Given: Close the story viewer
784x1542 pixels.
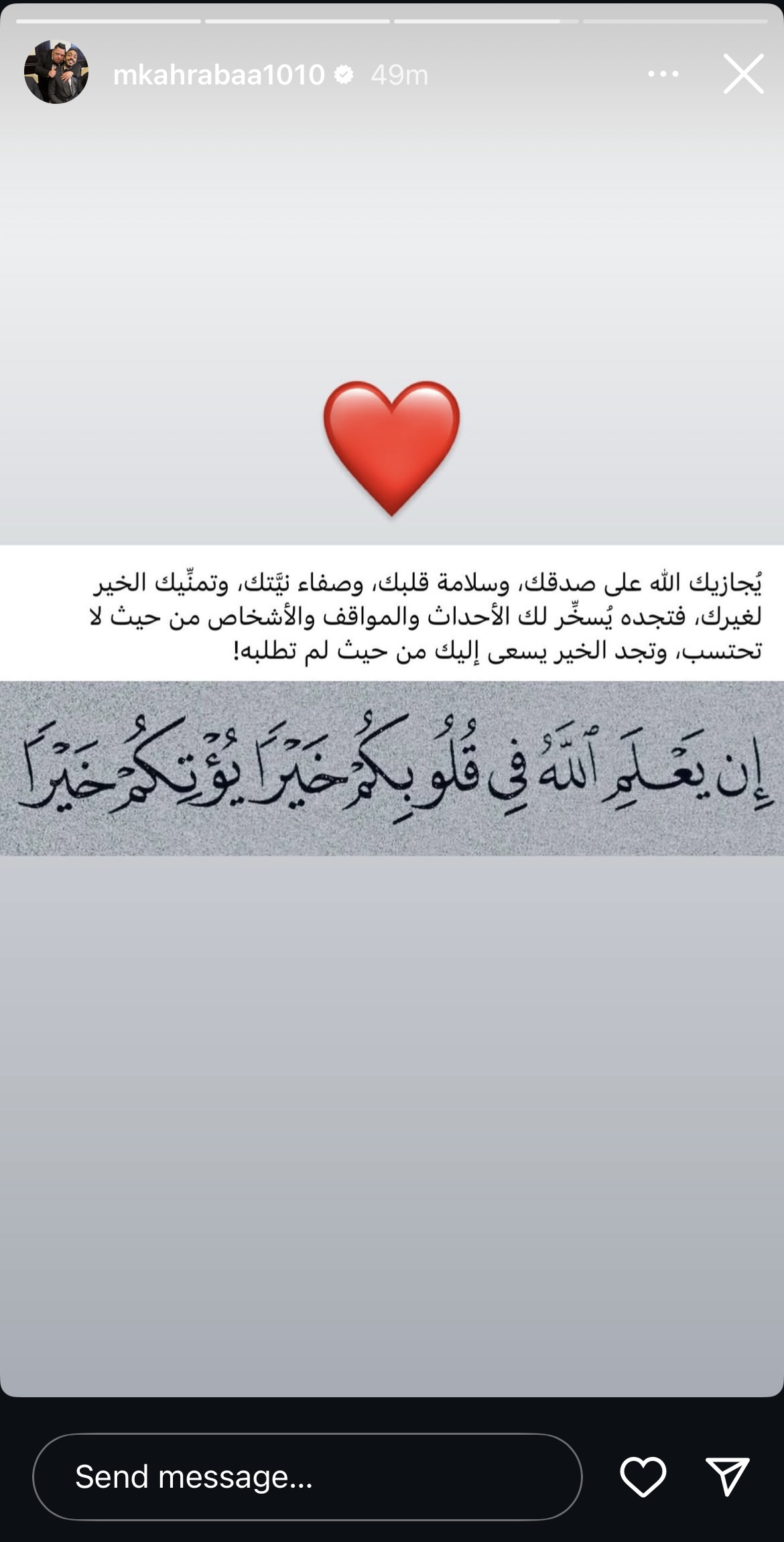Looking at the screenshot, I should pos(743,74).
